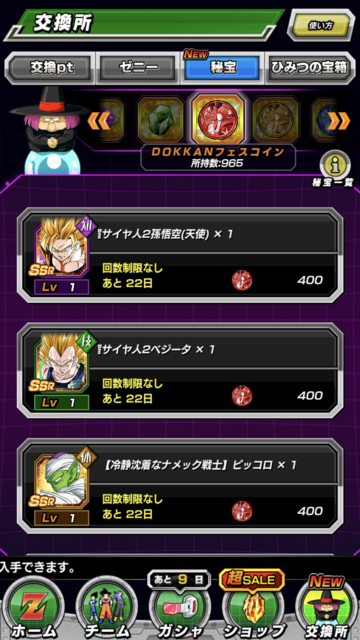Viewport: 360px width, 640px height.
Task: Select the 秘宝 tab
Action: (223, 68)
